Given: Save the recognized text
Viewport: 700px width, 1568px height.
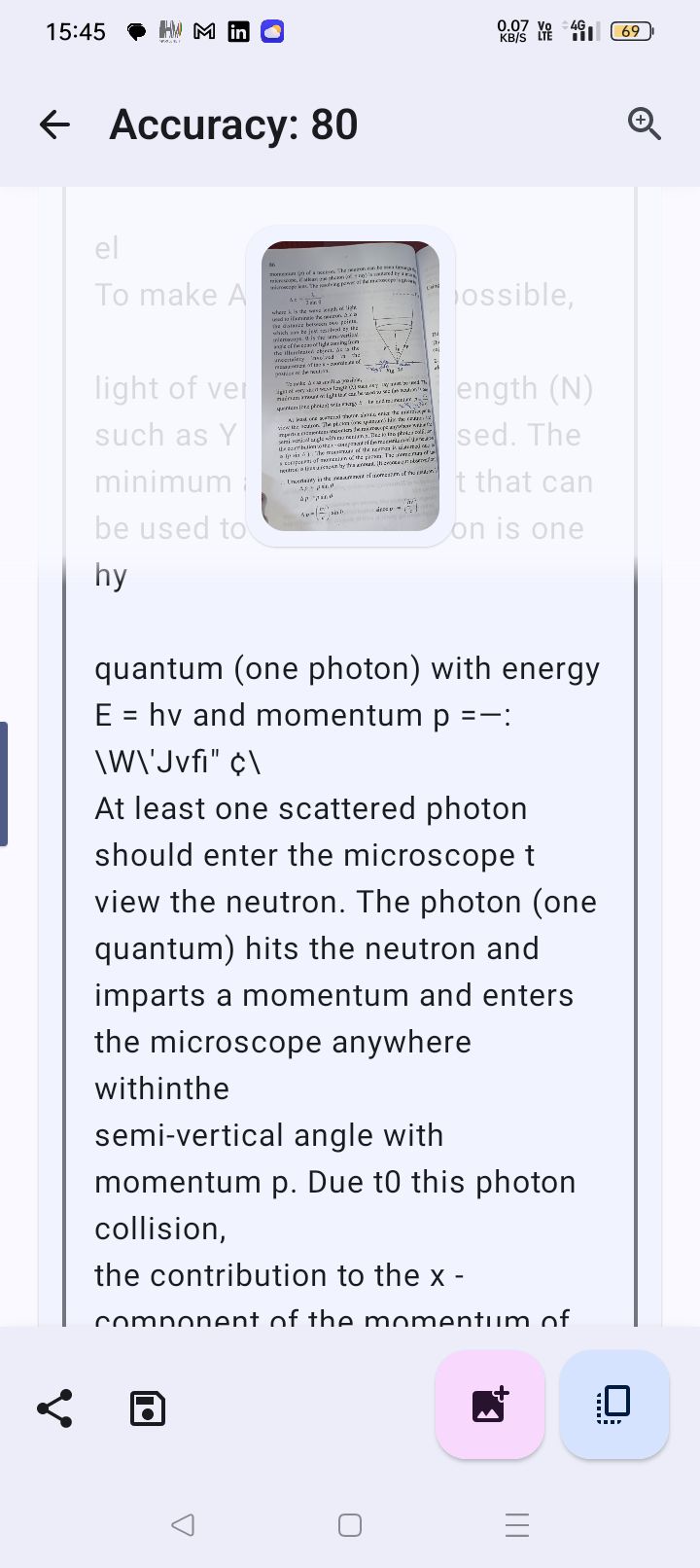Looking at the screenshot, I should [x=148, y=1408].
